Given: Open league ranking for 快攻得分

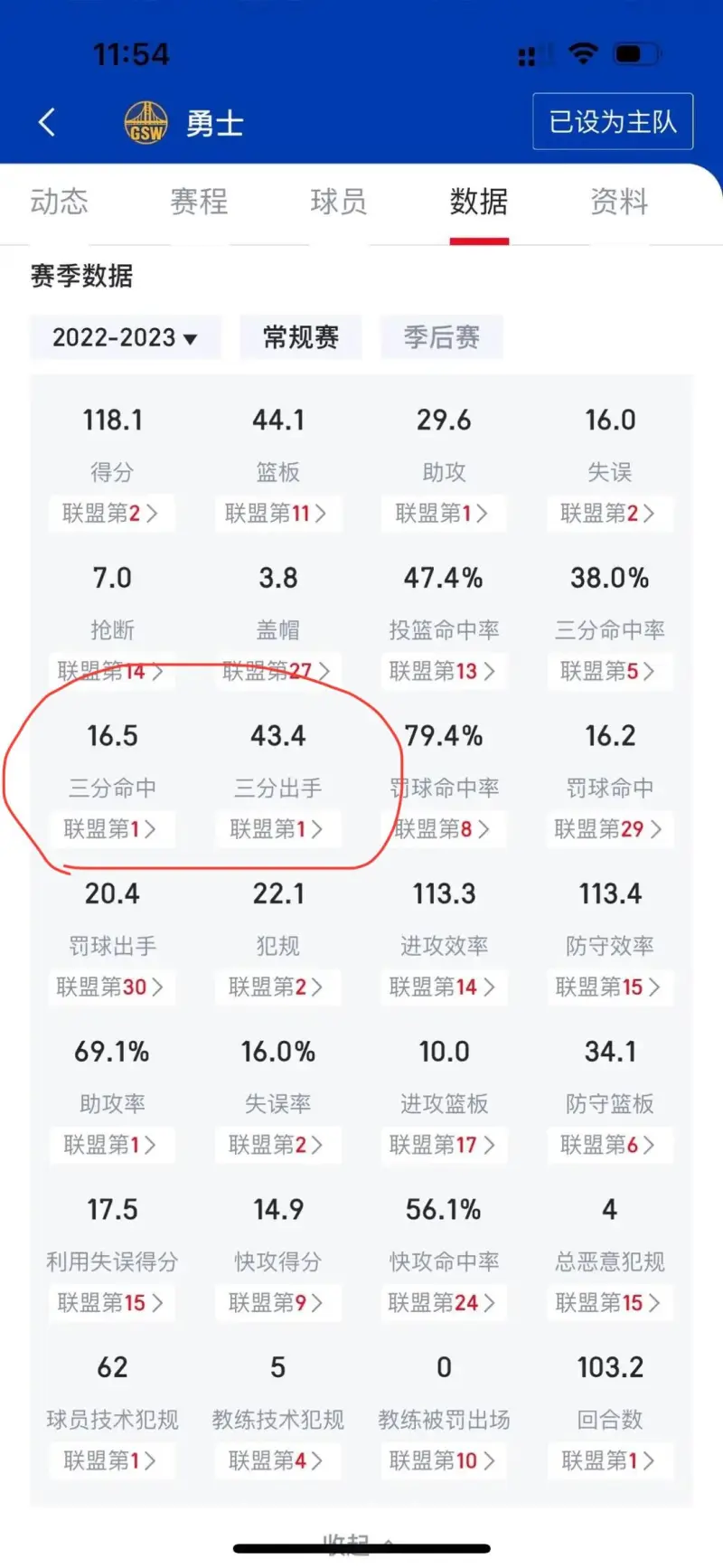Looking at the screenshot, I should [278, 1302].
